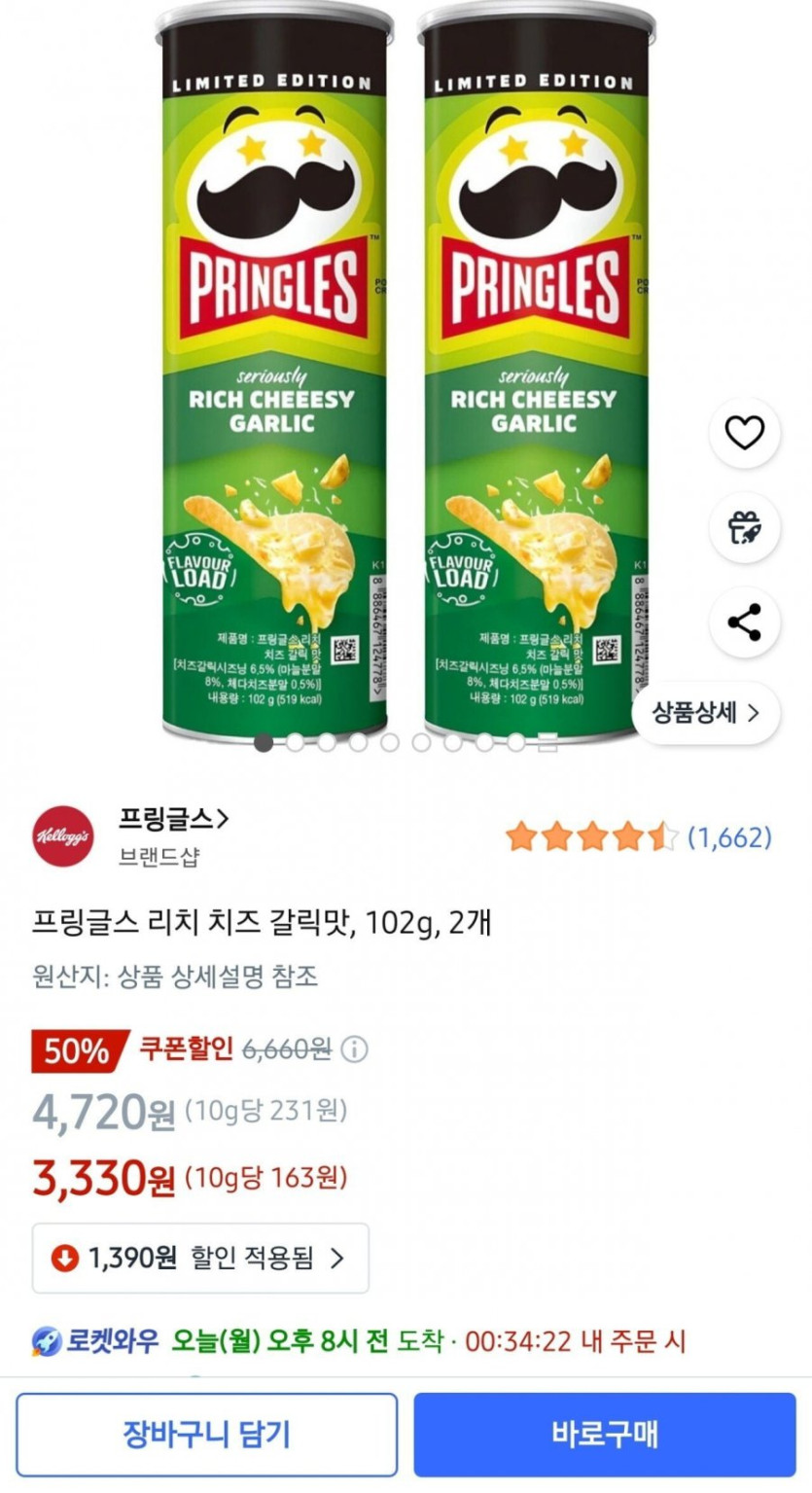
Task: Tap 장바구니 담기 to add to cart
Action: 206,1434
